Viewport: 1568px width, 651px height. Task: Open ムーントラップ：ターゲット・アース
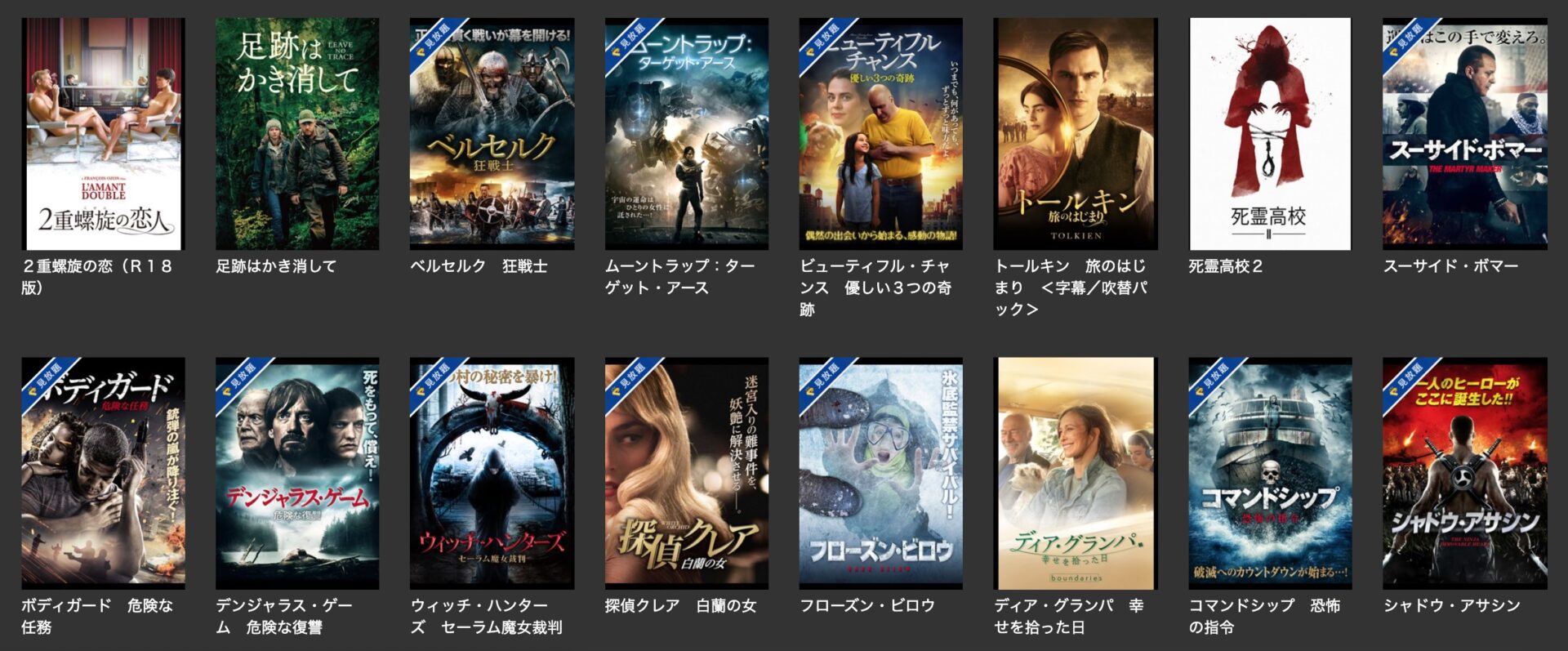pyautogui.click(x=686, y=134)
